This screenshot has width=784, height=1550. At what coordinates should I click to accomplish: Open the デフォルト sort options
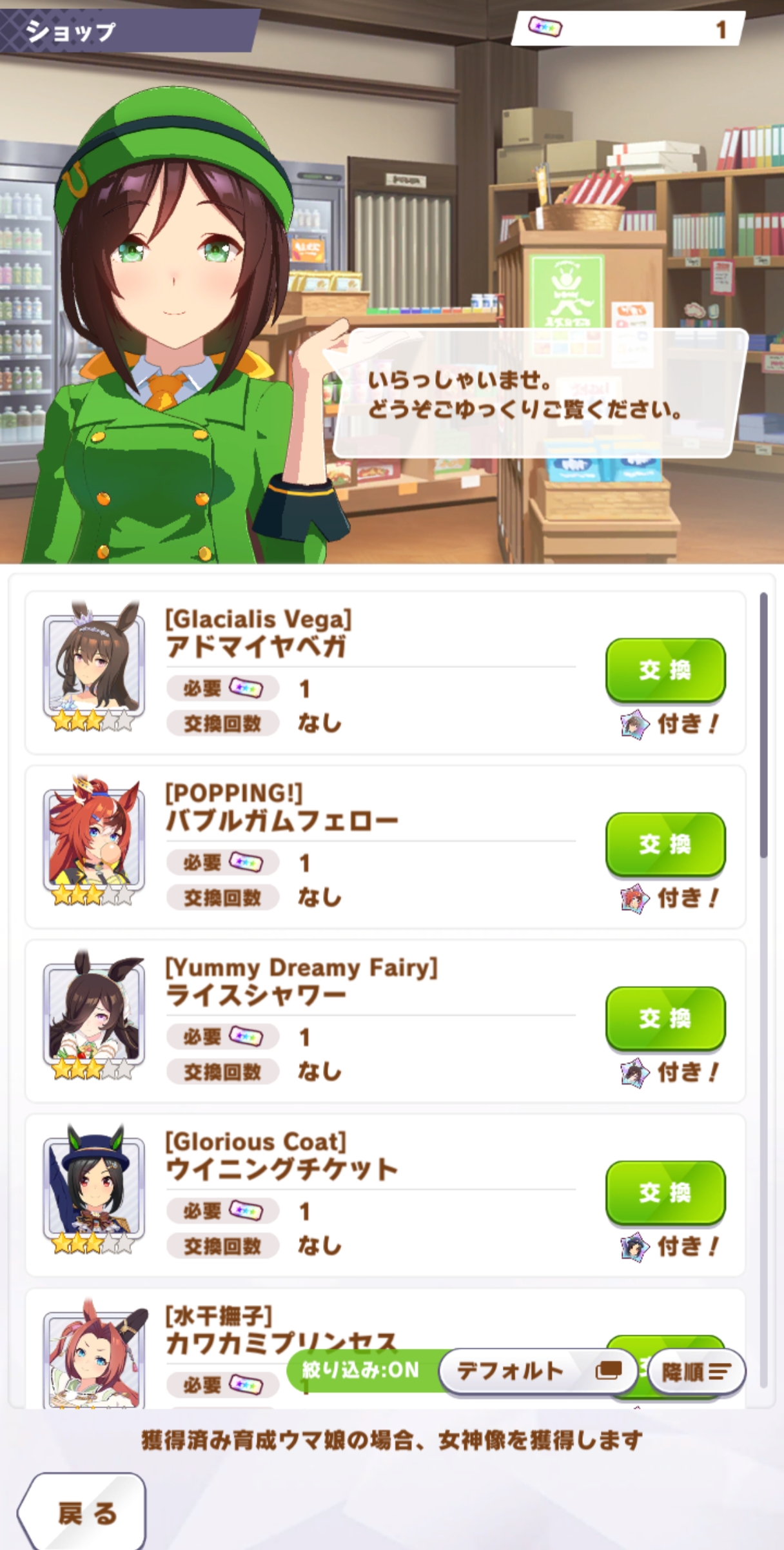point(538,1370)
